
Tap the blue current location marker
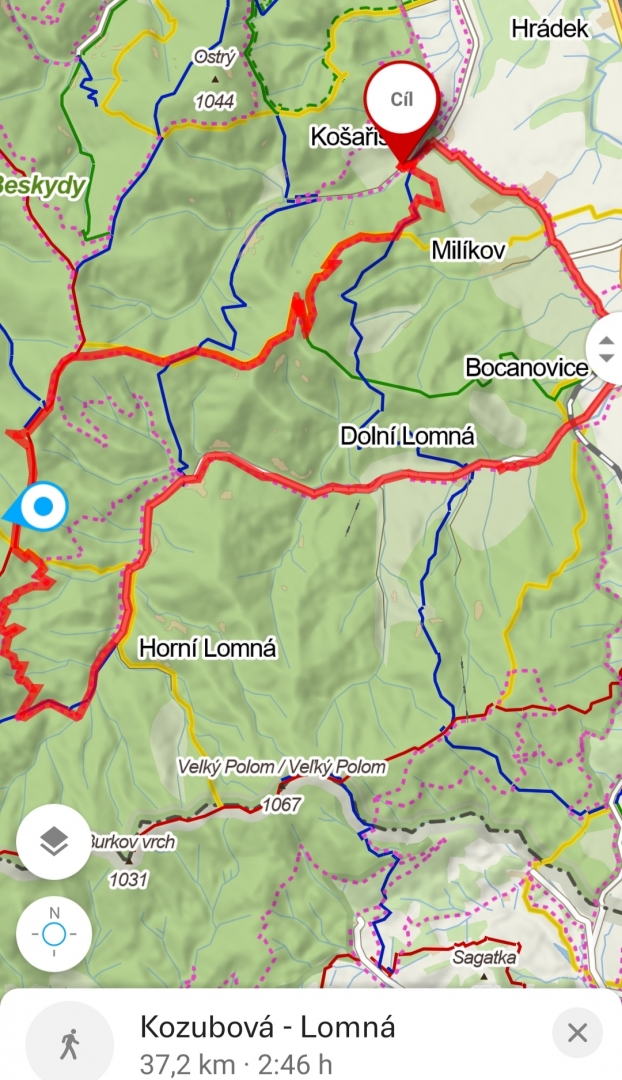[40, 507]
